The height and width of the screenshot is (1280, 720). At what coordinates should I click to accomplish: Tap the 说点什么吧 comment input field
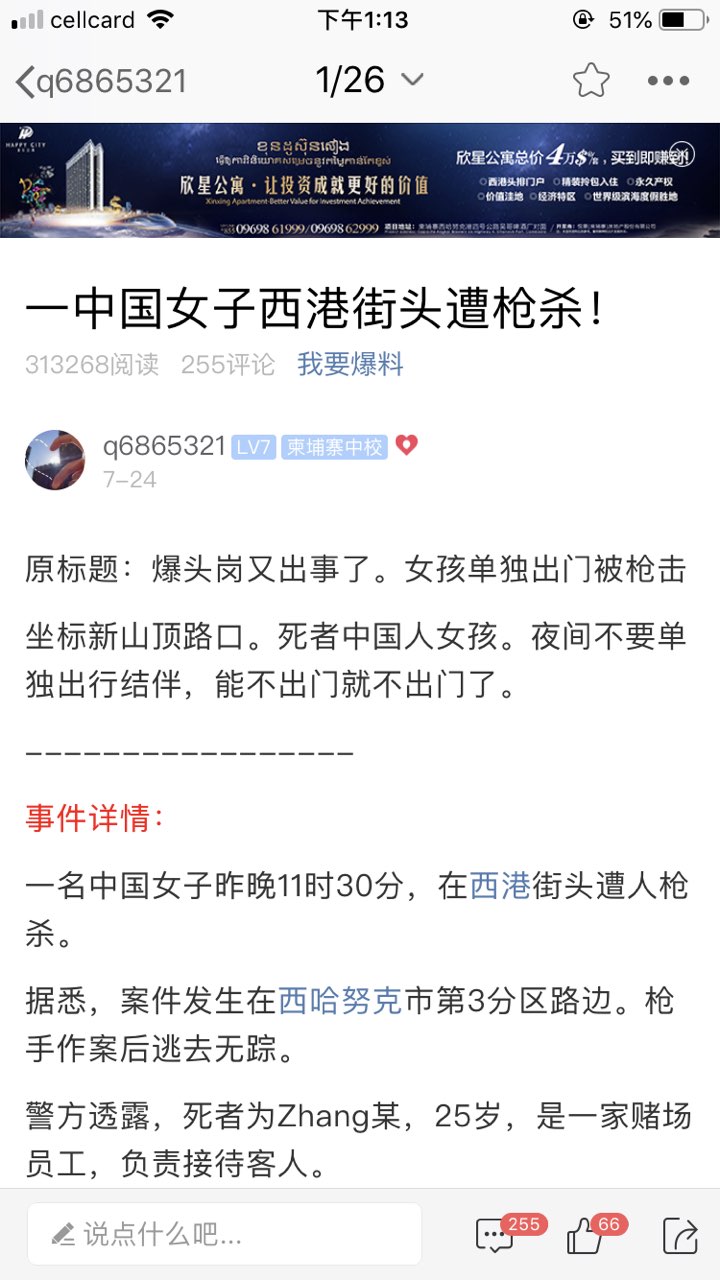click(x=225, y=1234)
